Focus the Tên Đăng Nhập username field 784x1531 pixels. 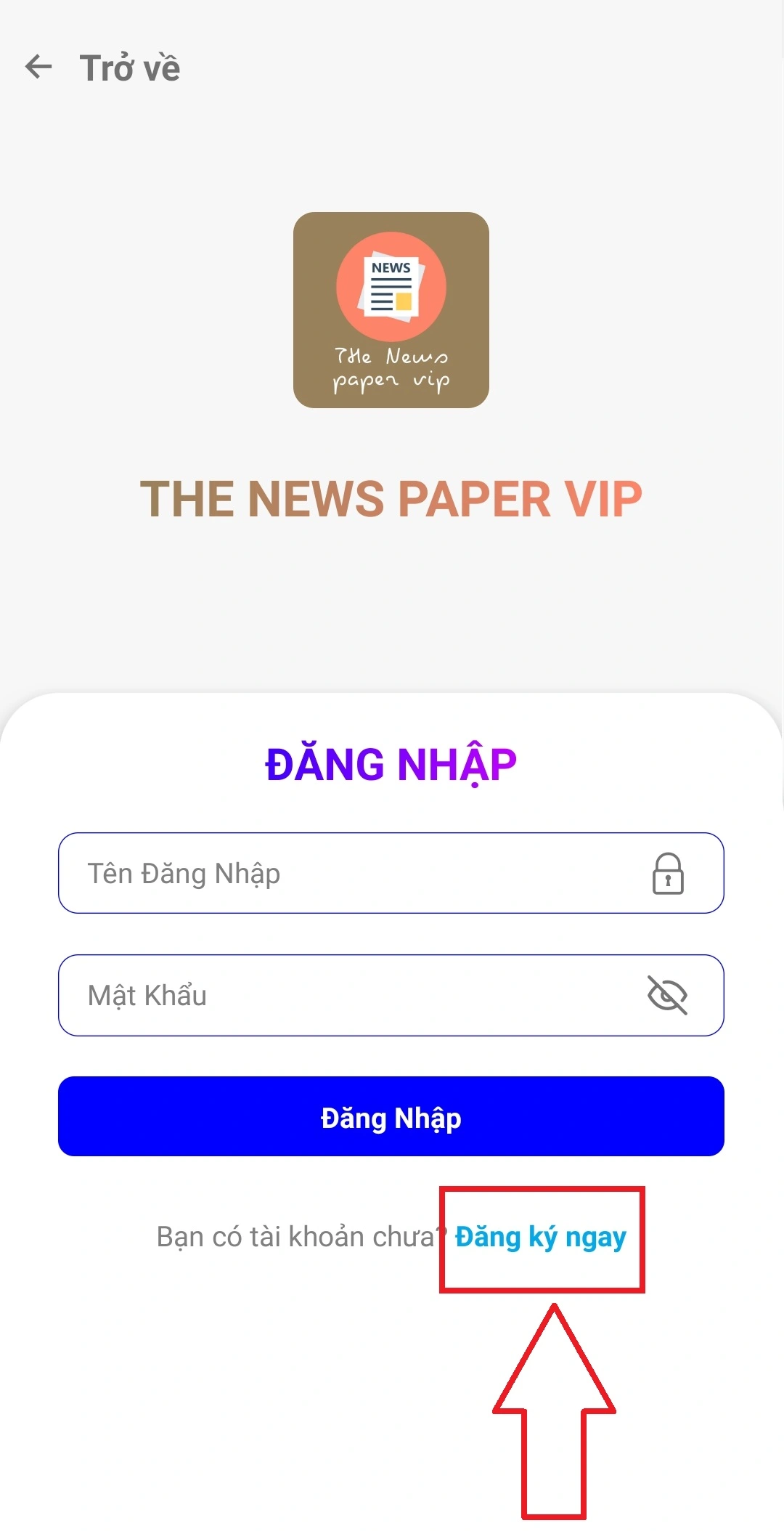[x=348, y=873]
